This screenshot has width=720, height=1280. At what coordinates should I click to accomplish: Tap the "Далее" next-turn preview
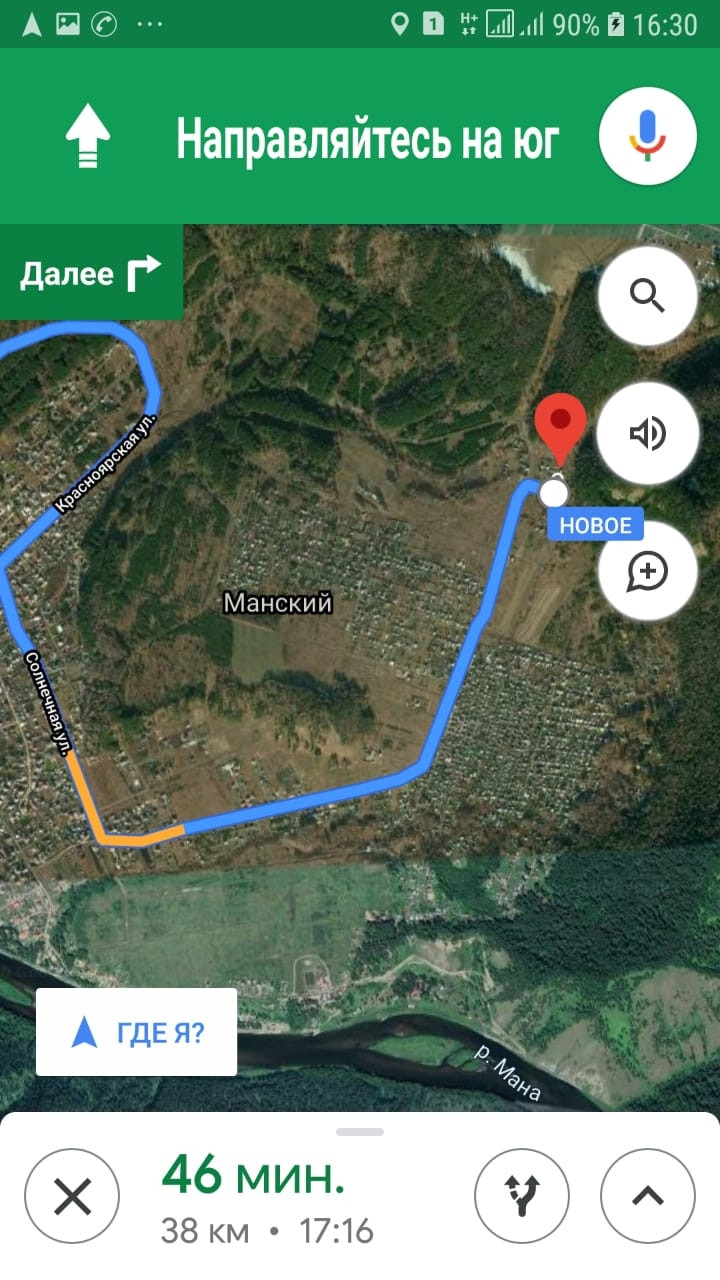(91, 272)
